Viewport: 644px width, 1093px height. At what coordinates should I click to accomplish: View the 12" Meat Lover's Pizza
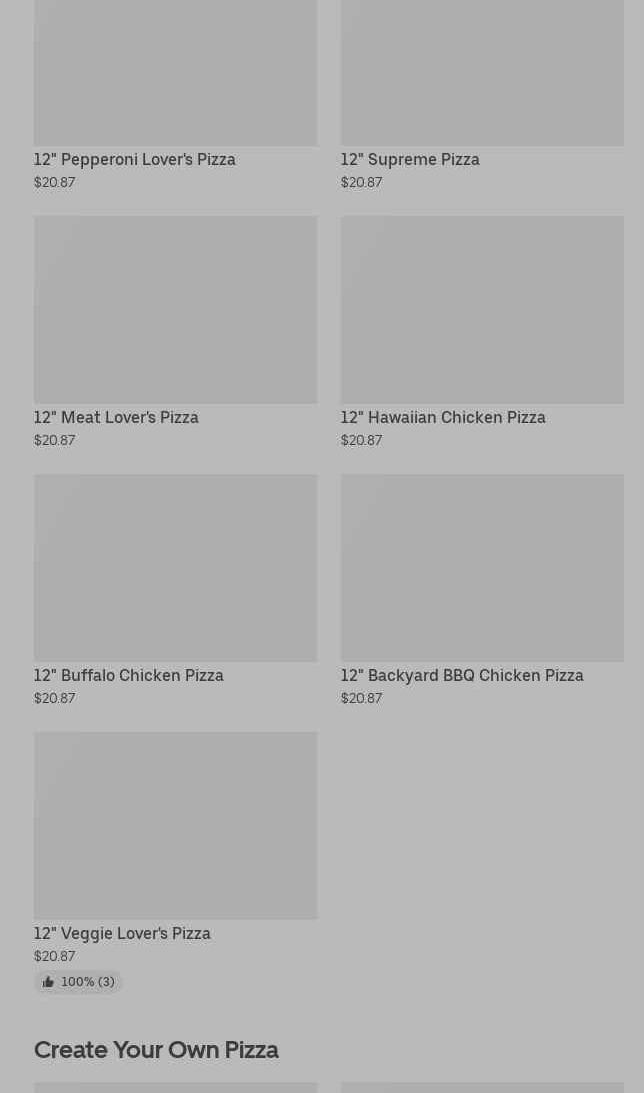coord(176,332)
